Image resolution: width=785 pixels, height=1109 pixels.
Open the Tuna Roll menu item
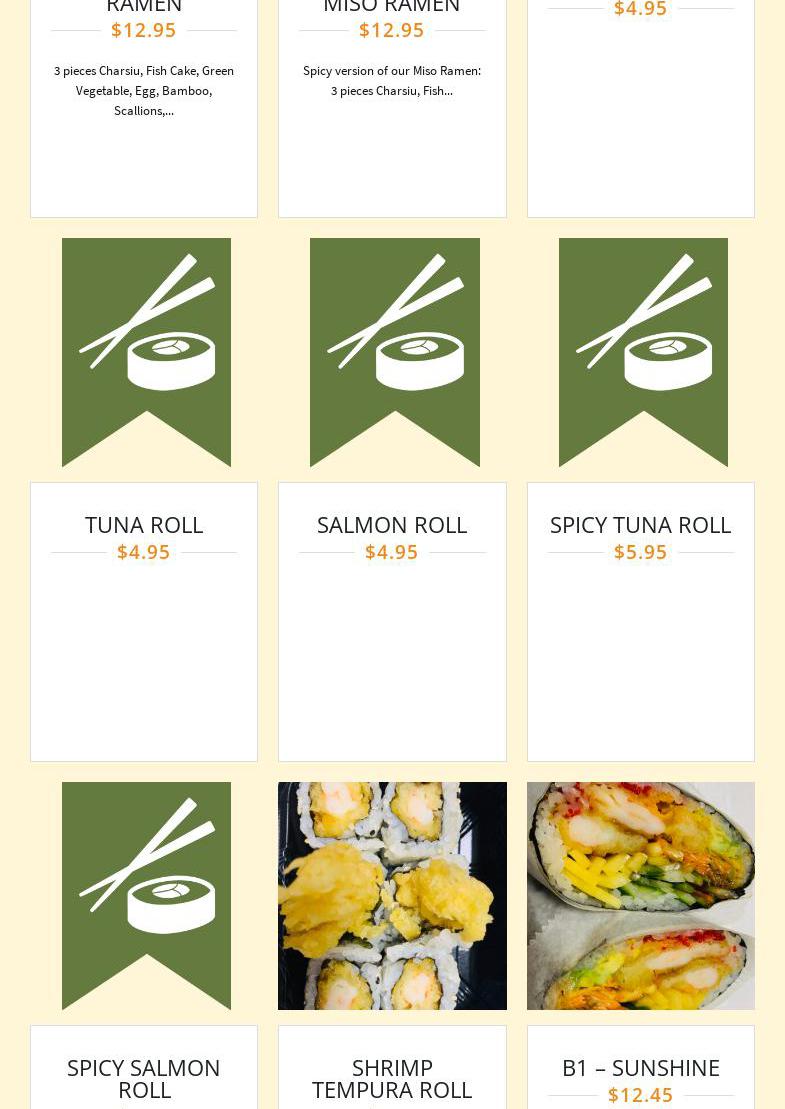[144, 524]
